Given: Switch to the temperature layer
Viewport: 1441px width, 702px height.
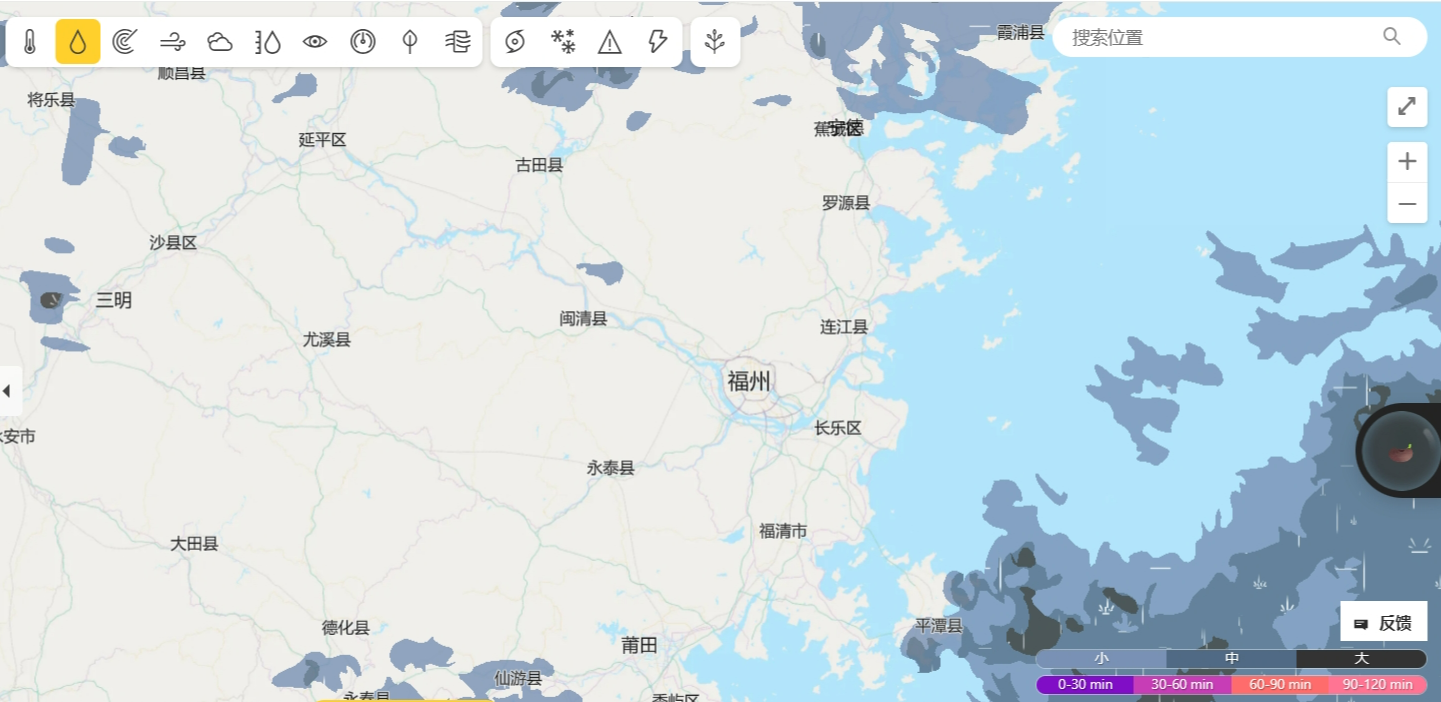Looking at the screenshot, I should pos(30,42).
